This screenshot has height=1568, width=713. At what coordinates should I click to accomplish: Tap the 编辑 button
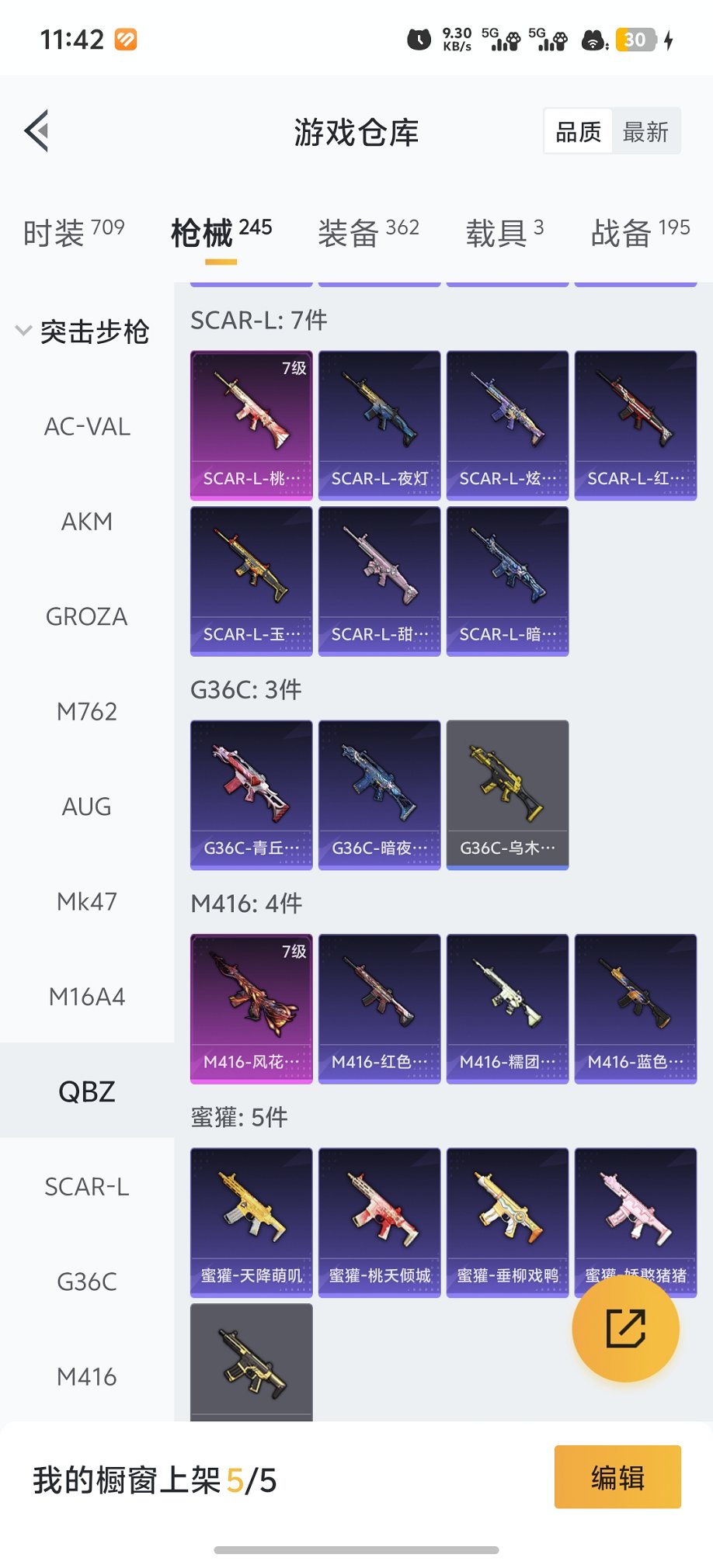(x=617, y=1476)
